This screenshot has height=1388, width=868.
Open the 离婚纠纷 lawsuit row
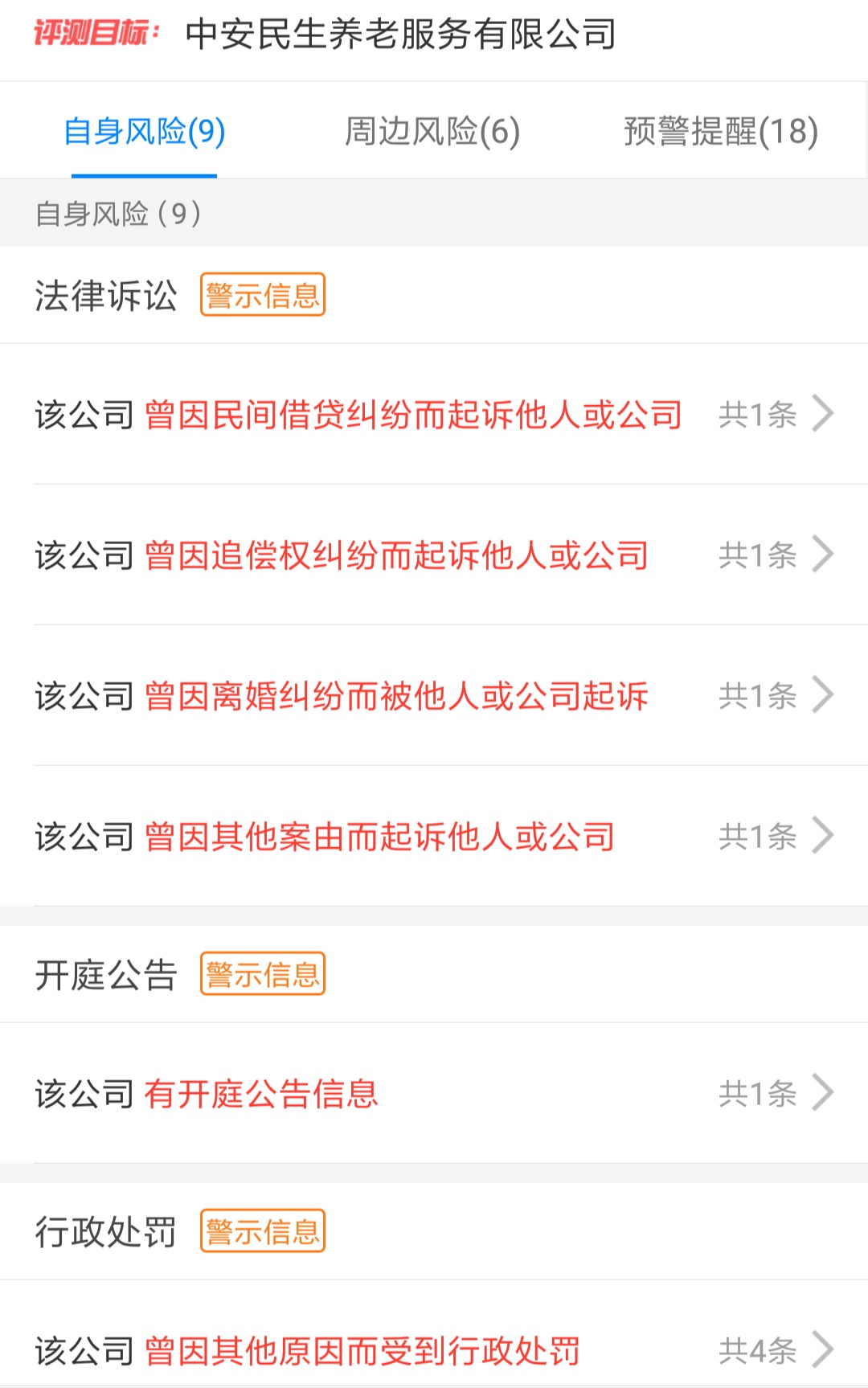coord(434,696)
